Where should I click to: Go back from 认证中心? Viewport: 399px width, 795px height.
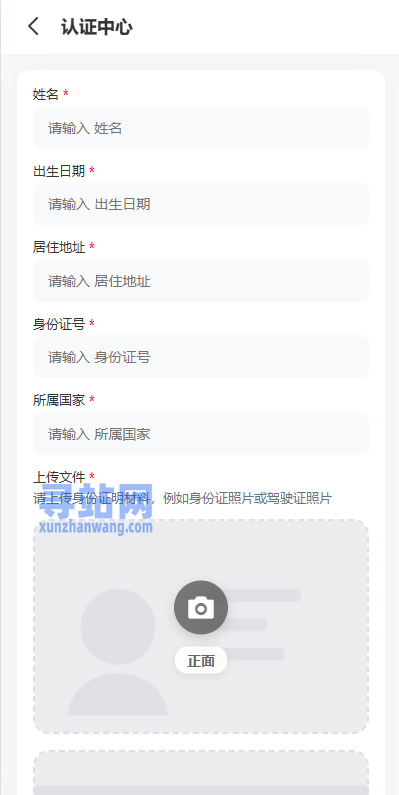pyautogui.click(x=33, y=26)
